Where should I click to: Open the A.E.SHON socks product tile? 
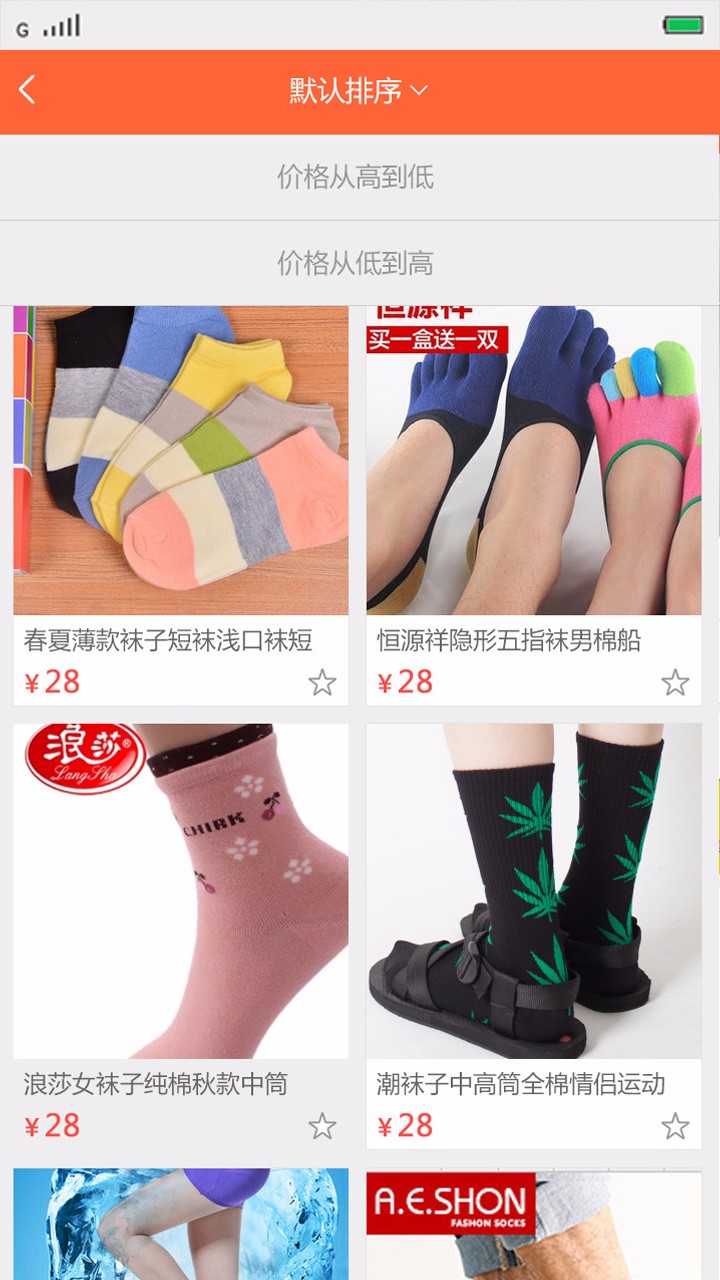tap(533, 1225)
